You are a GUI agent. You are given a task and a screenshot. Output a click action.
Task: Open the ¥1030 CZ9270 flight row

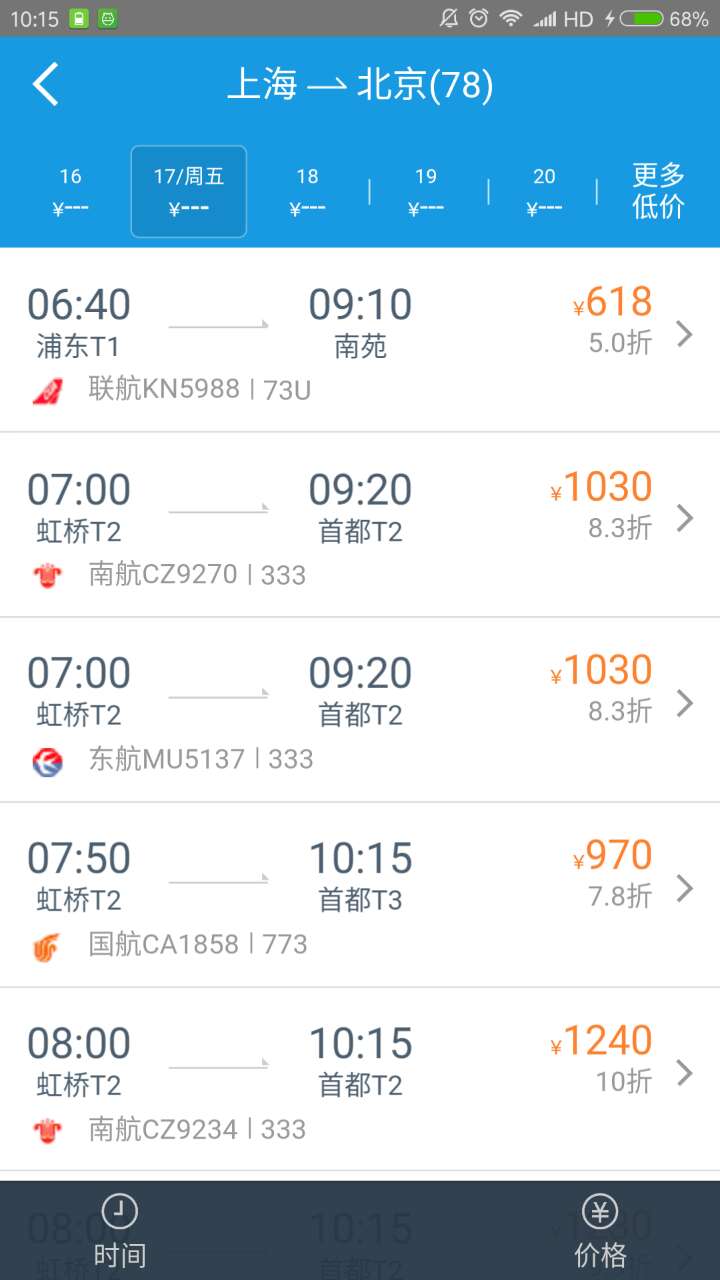pyautogui.click(x=360, y=520)
